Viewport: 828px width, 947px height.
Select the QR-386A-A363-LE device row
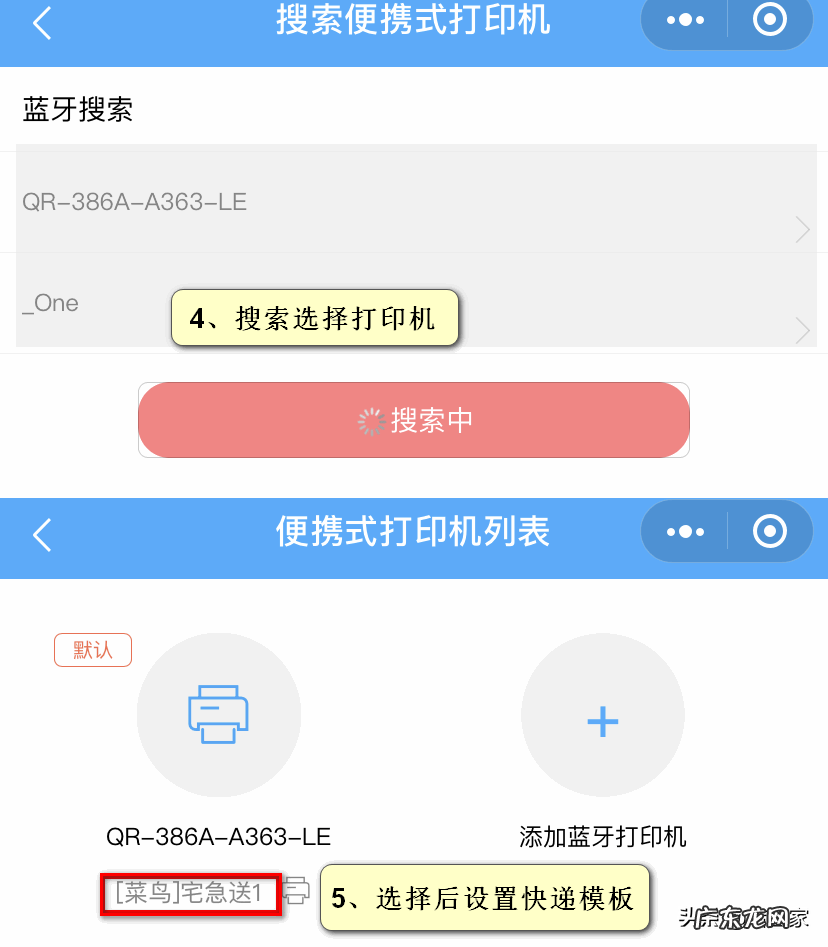[x=300, y=202]
